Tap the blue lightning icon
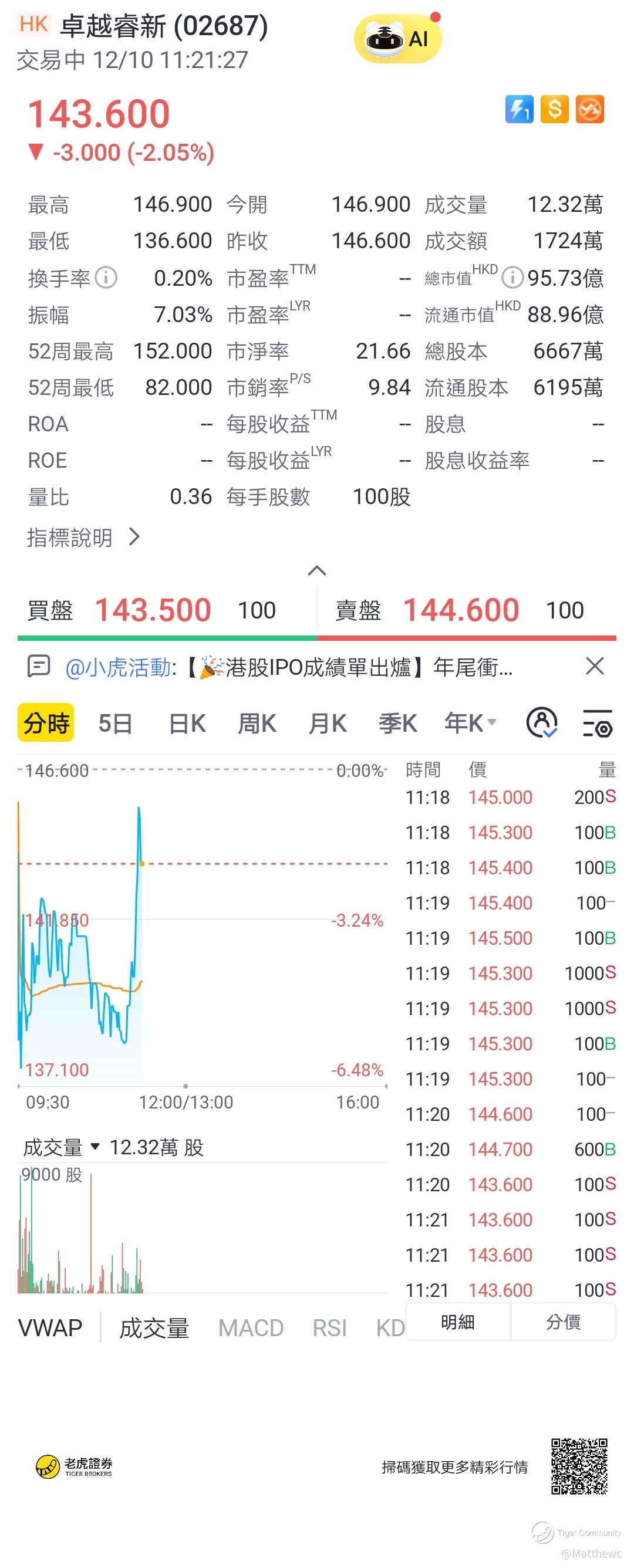The width and height of the screenshot is (634, 1568). pyautogui.click(x=519, y=110)
